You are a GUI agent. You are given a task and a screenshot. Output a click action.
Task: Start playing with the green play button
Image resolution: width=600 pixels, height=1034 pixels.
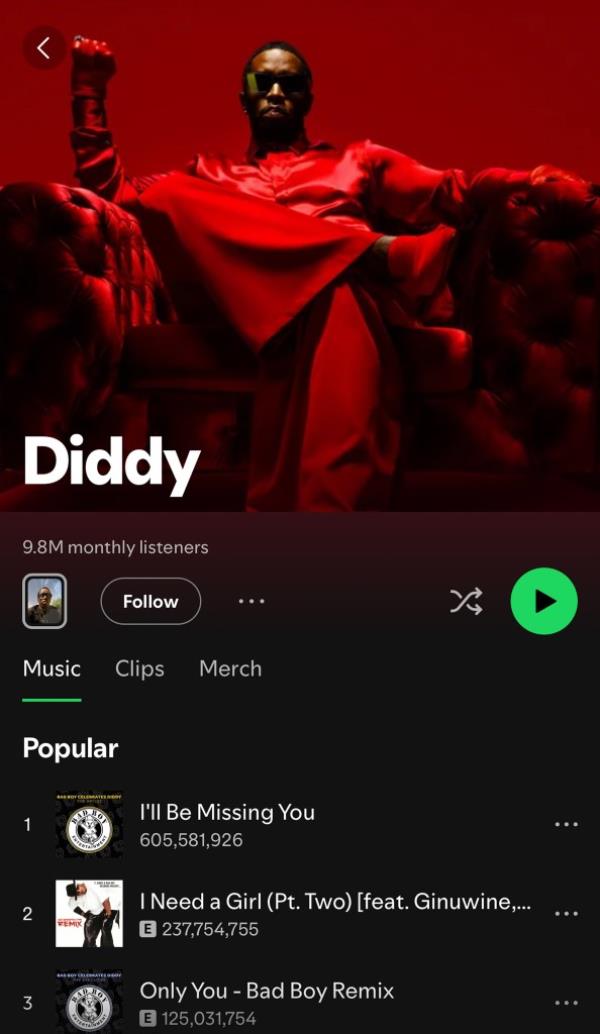(544, 601)
